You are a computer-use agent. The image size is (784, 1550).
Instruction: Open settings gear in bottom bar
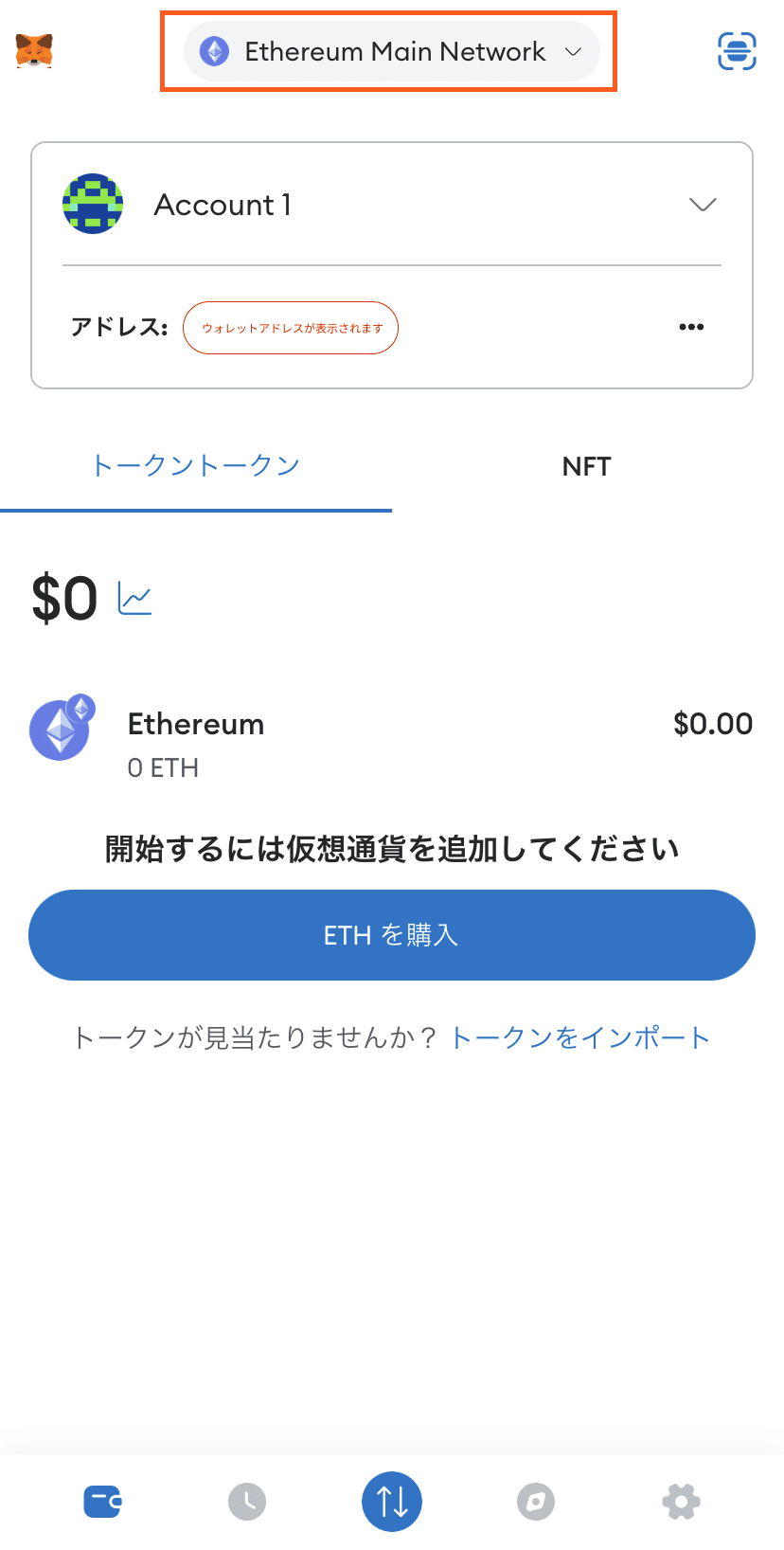681,1502
